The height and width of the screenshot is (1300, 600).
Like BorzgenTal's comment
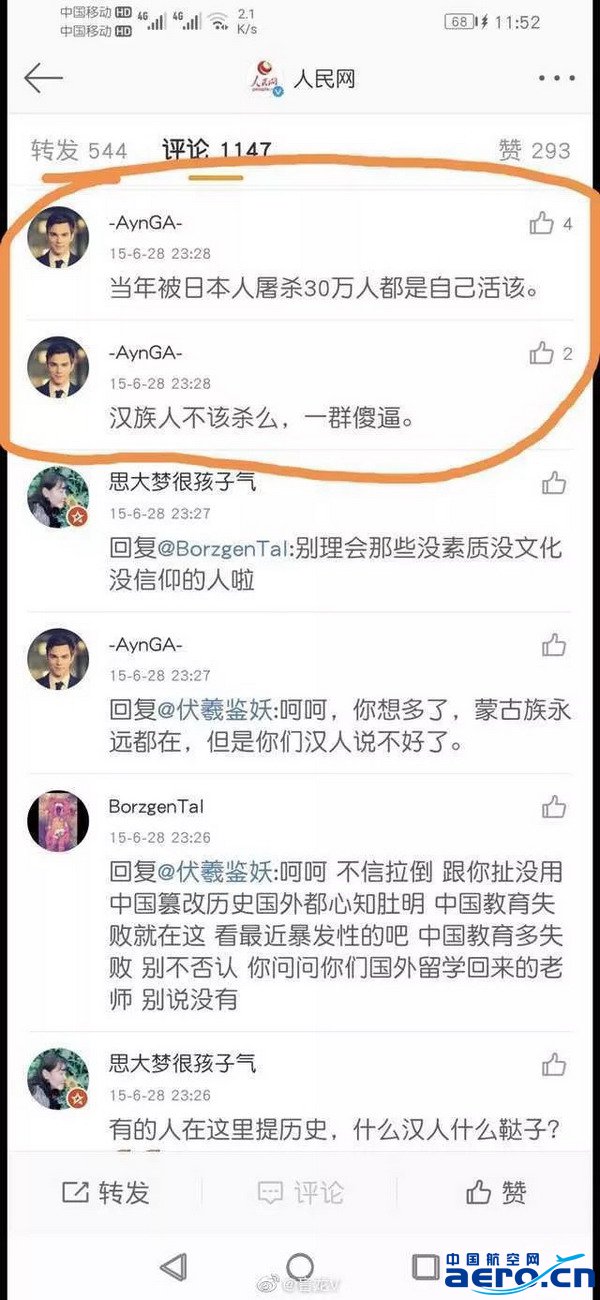pos(554,807)
